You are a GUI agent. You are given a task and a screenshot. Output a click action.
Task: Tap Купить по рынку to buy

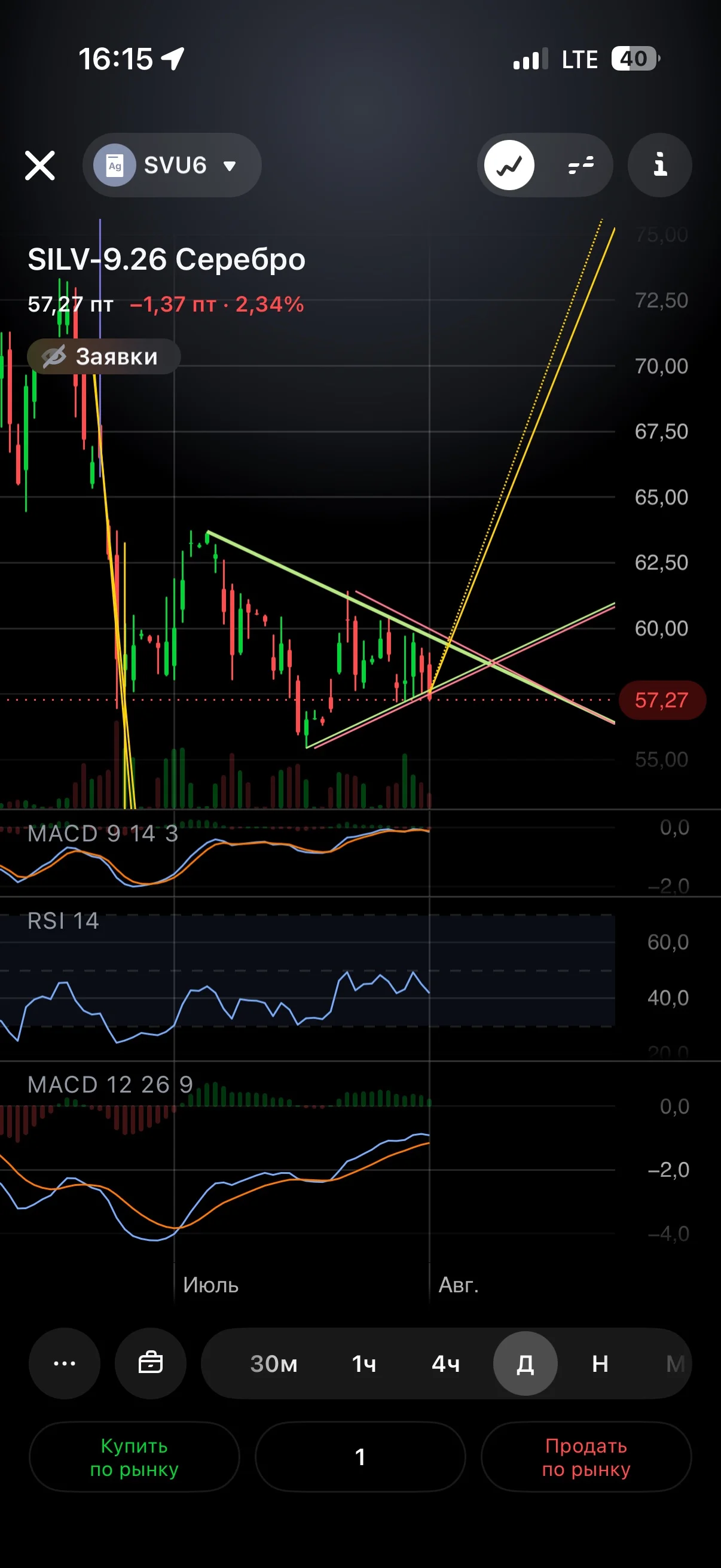[x=135, y=1457]
